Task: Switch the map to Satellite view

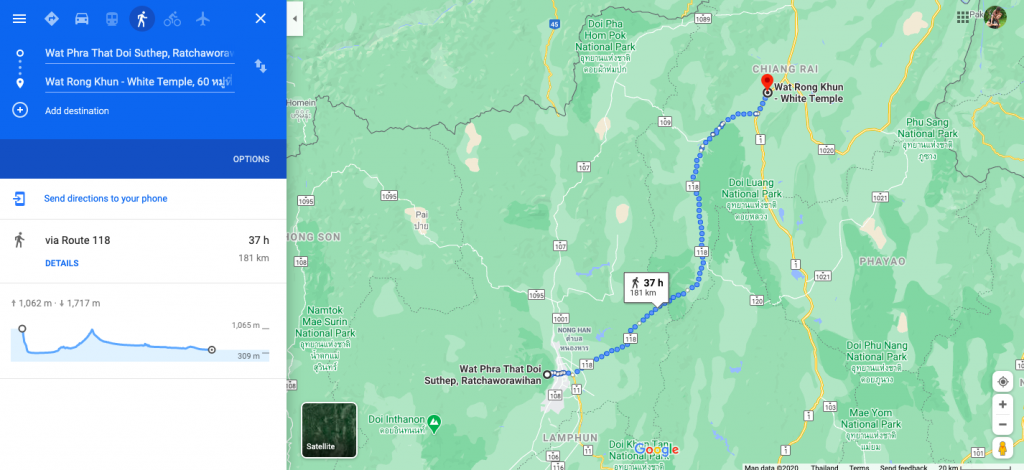Action: (x=329, y=429)
